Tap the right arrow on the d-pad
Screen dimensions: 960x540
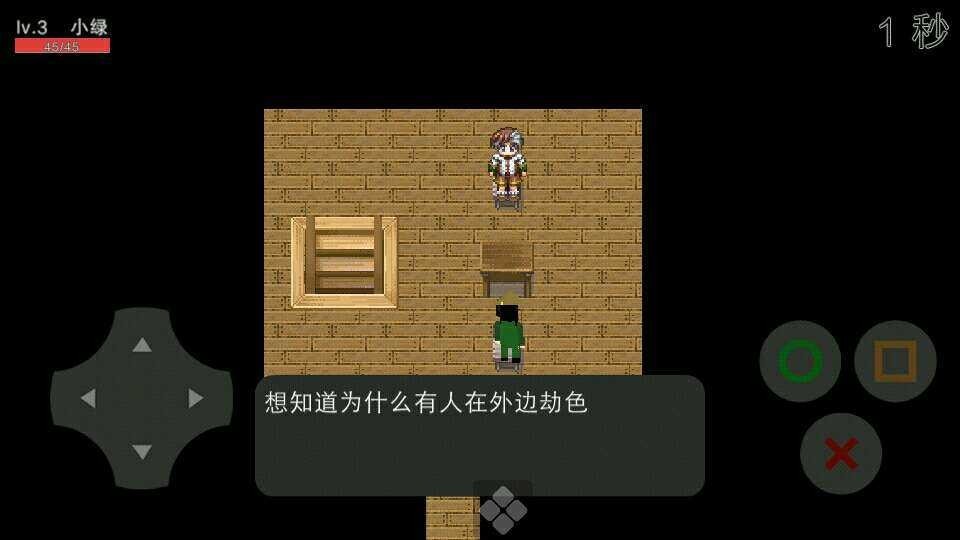point(196,398)
